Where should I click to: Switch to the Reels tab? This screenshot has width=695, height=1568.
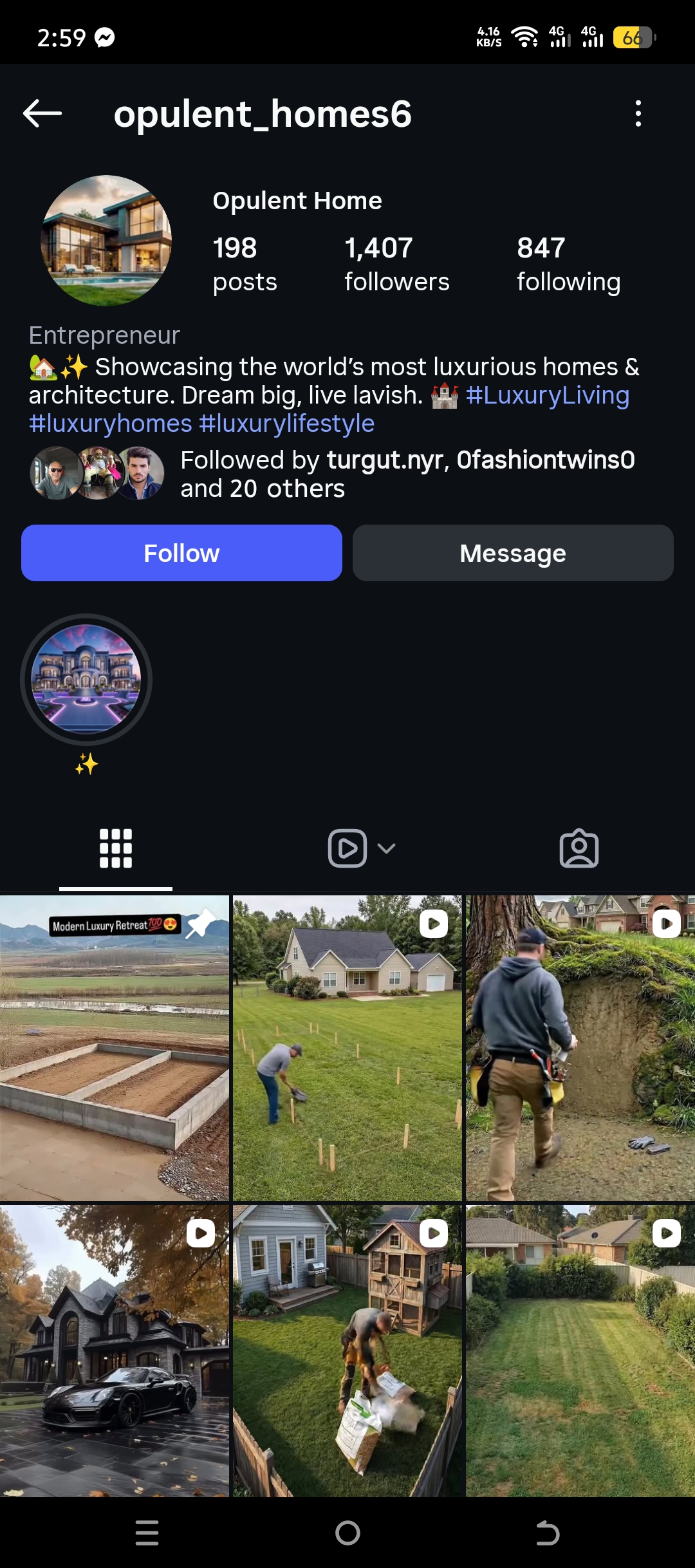click(x=347, y=848)
